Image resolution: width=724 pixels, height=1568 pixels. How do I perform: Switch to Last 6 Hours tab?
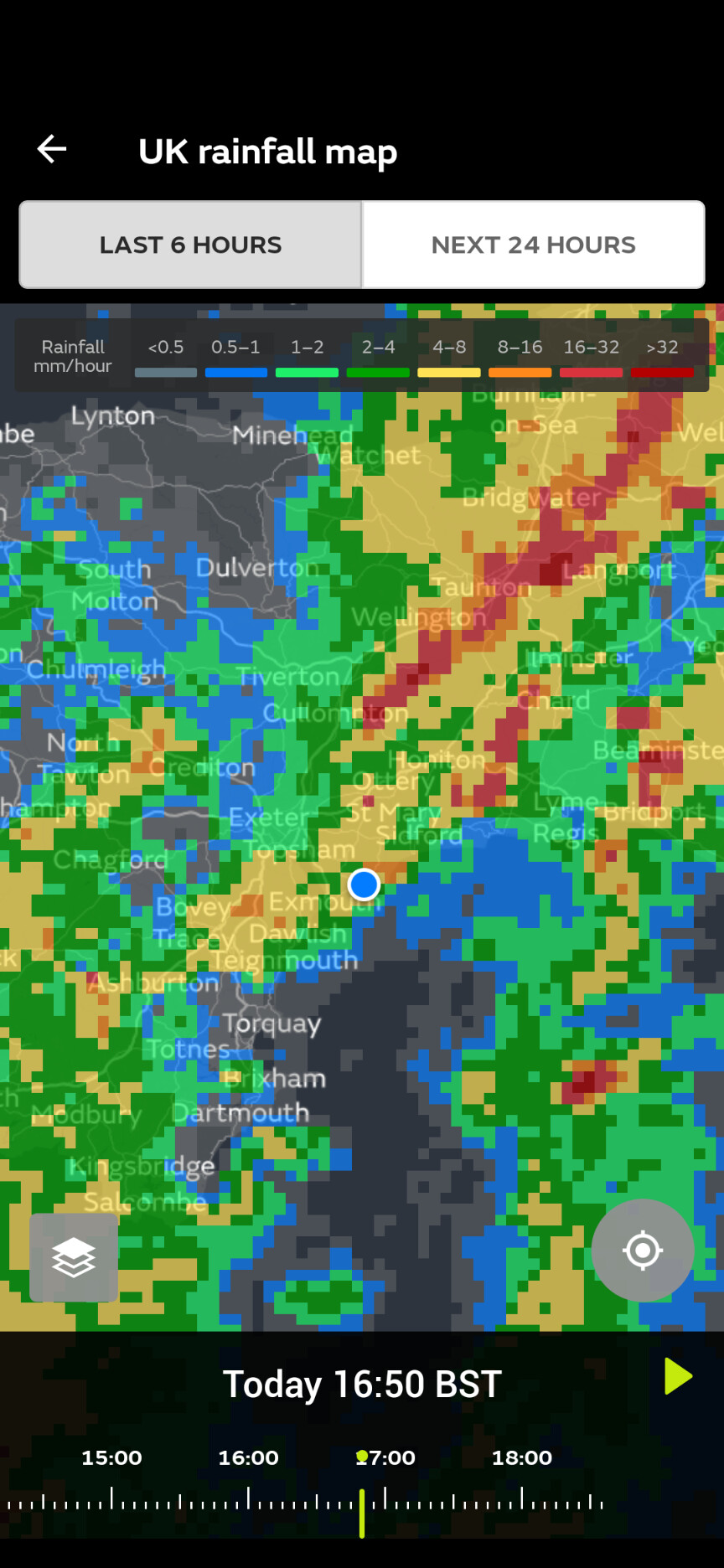[190, 245]
